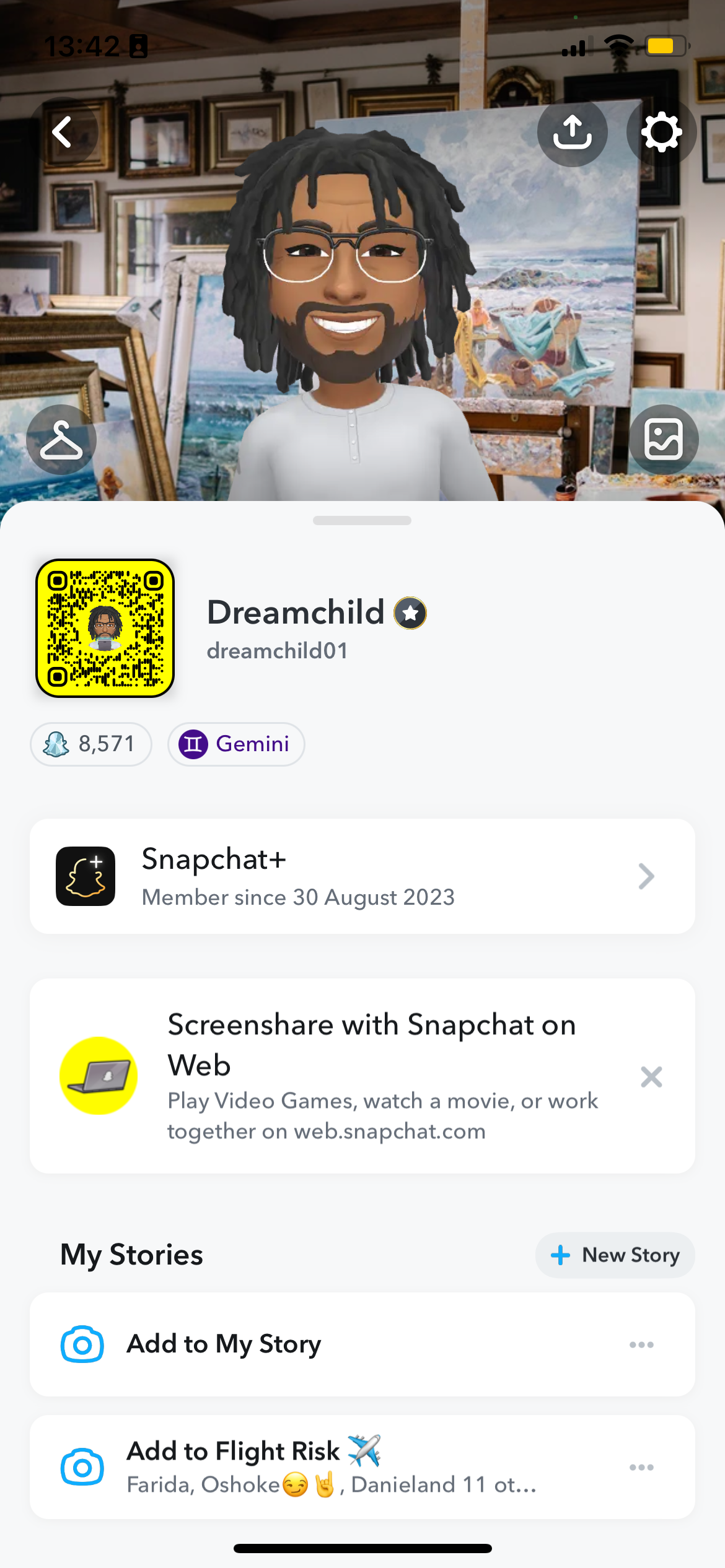Open the Snapchat+ ghost icon
This screenshot has height=1568, width=725.
tap(86, 875)
